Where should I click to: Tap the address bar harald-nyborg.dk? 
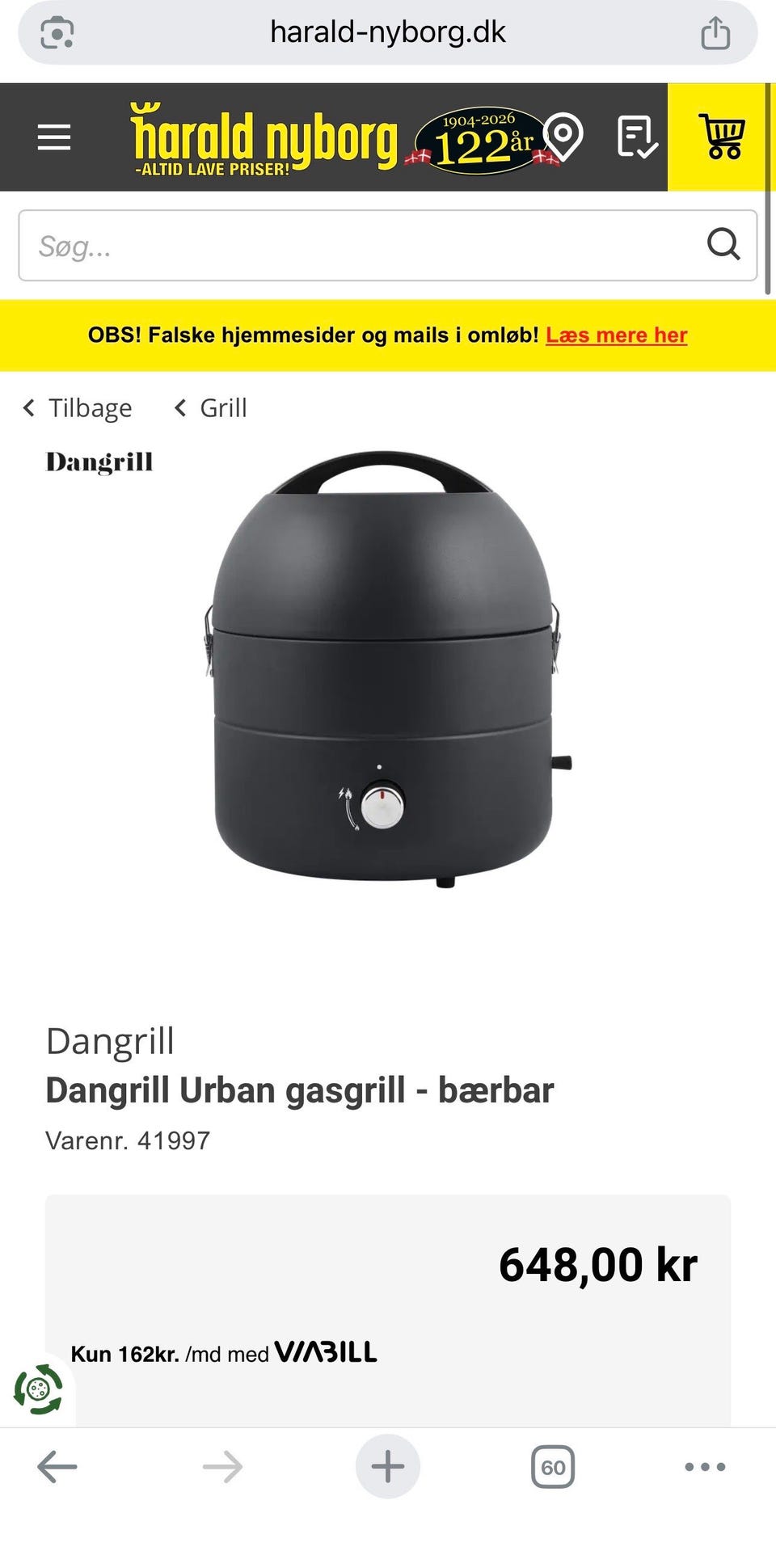coord(388,32)
